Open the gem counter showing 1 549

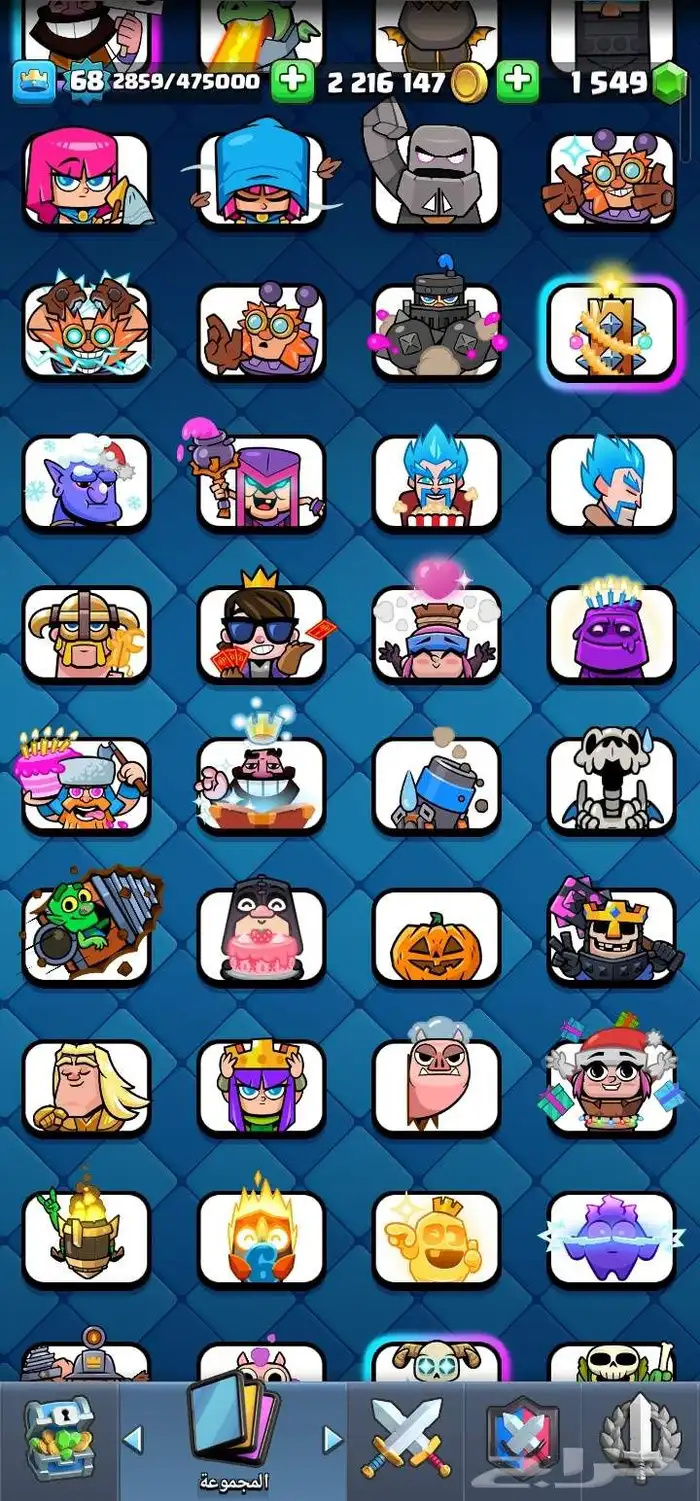click(x=620, y=82)
